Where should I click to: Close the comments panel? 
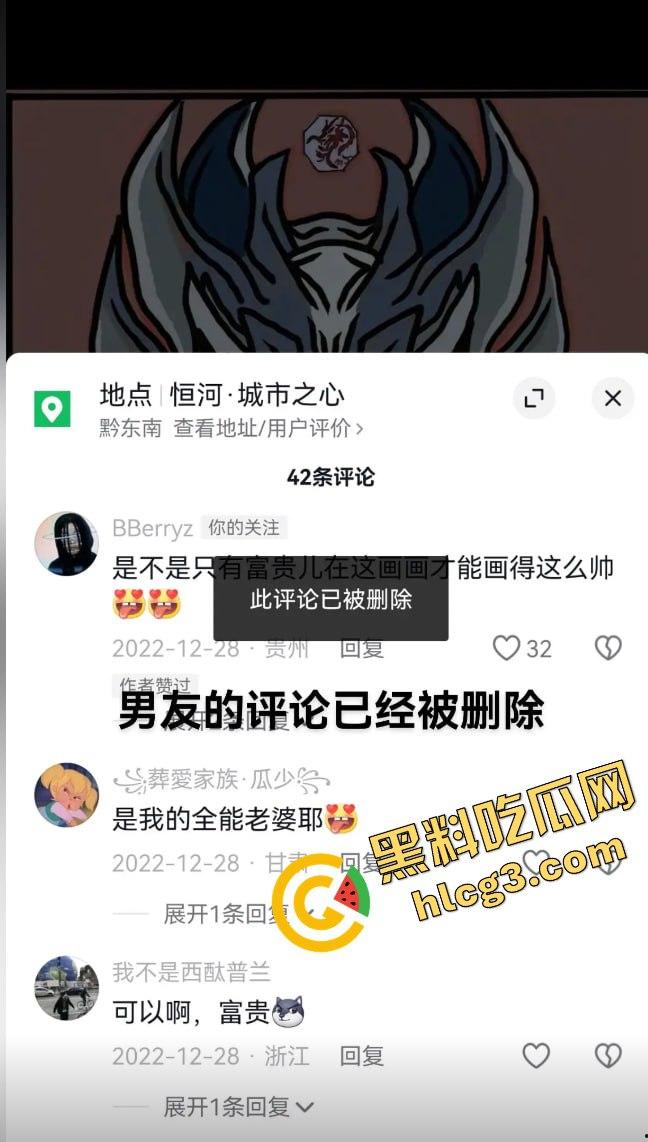click(x=613, y=398)
